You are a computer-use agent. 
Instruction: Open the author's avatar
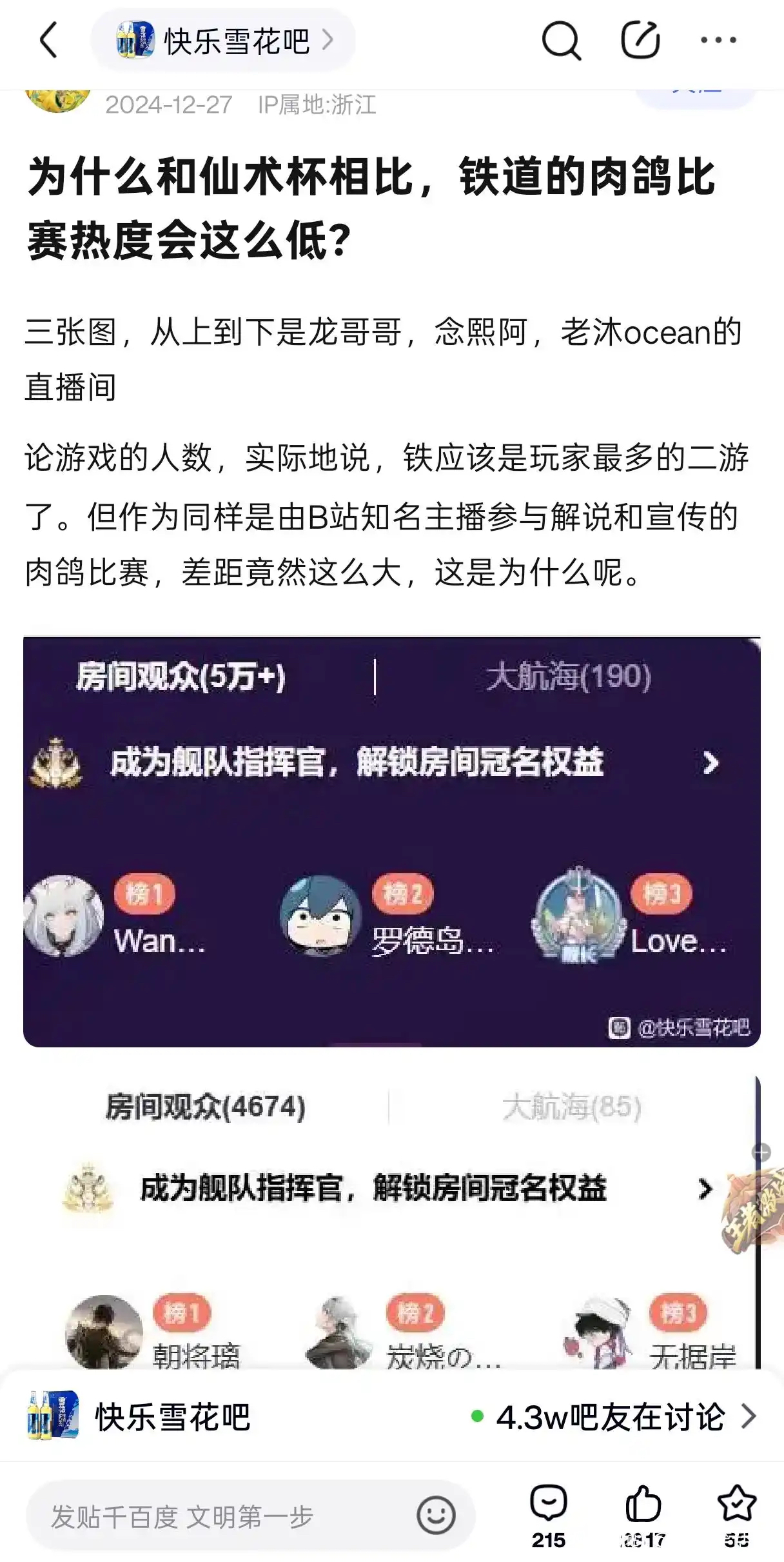click(57, 100)
